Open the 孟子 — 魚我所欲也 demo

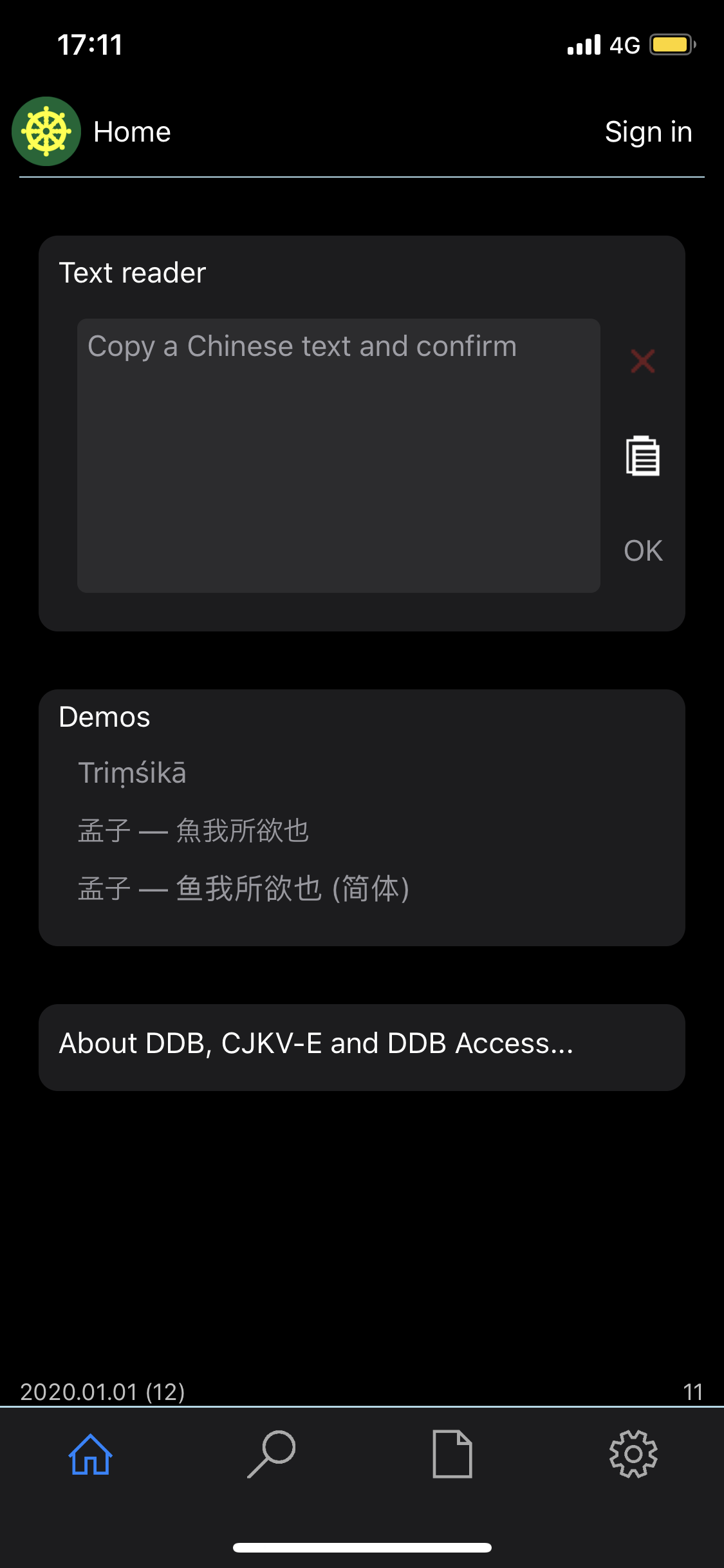pyautogui.click(x=194, y=830)
